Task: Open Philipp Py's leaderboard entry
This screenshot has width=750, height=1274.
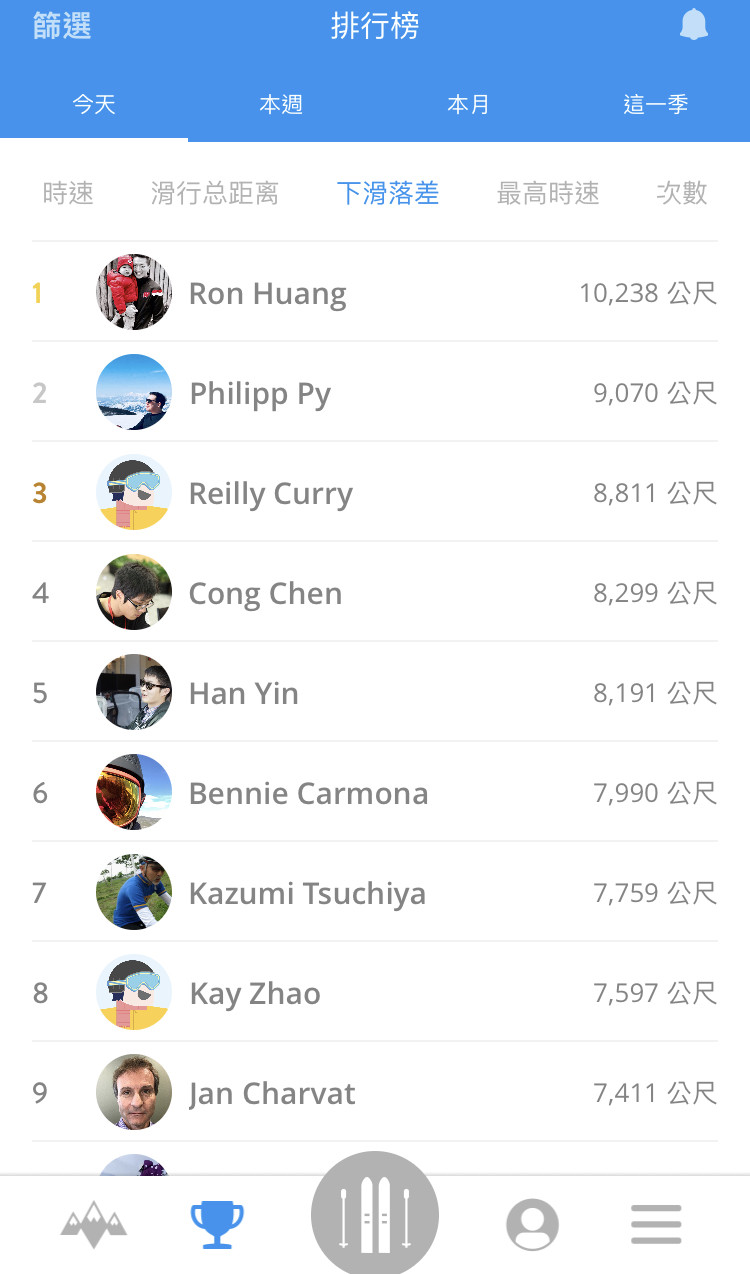Action: pos(260,393)
